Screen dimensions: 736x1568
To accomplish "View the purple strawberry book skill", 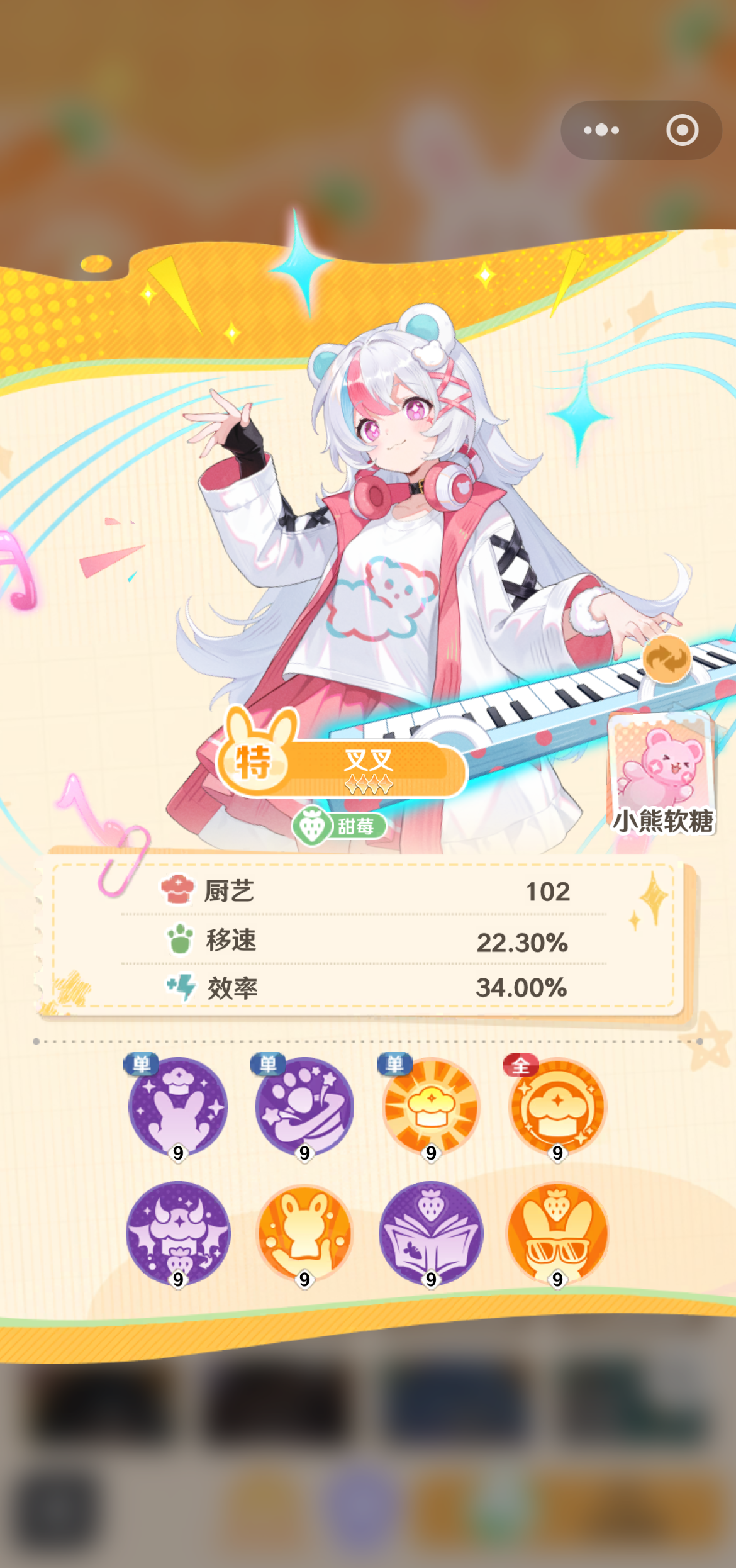I will [431, 1233].
